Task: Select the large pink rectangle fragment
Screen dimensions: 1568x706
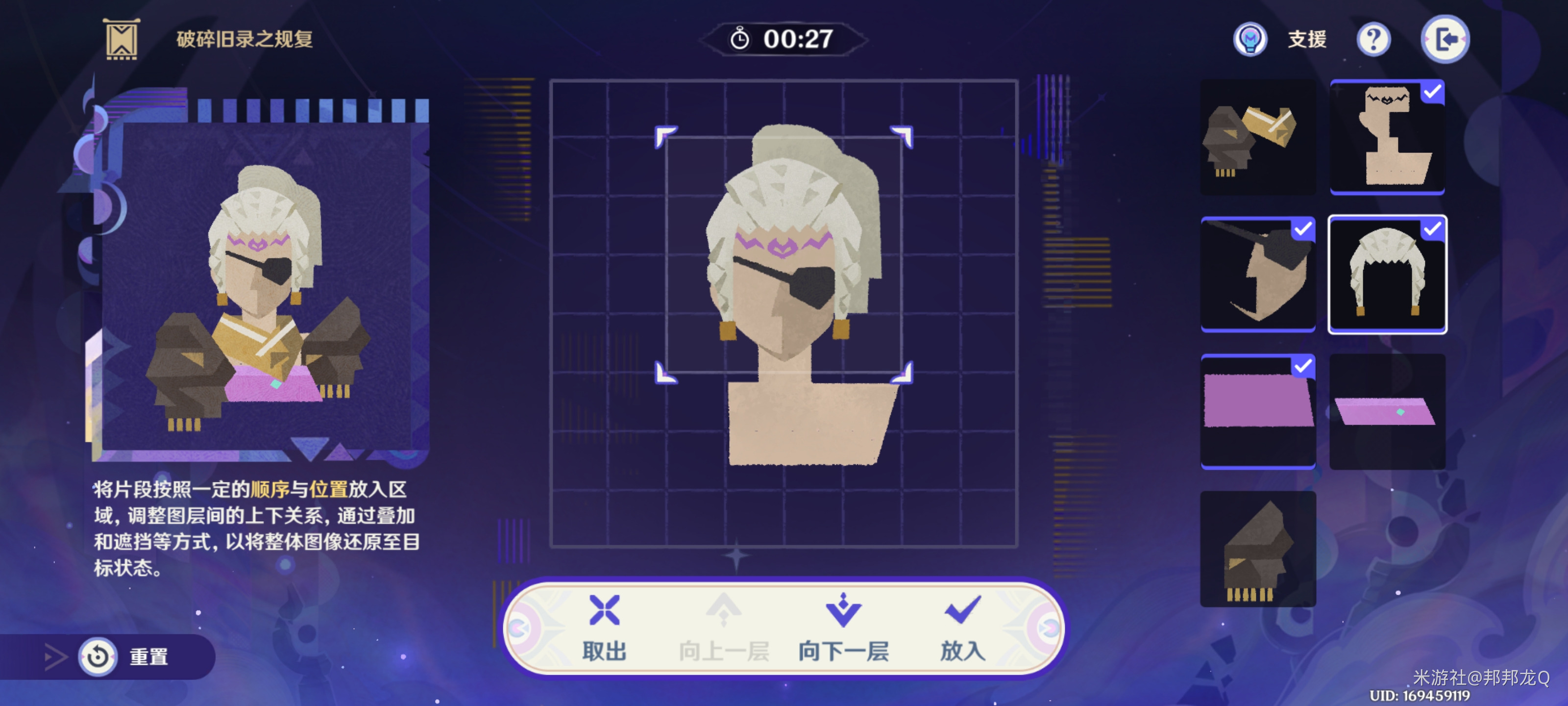Action: [1257, 411]
